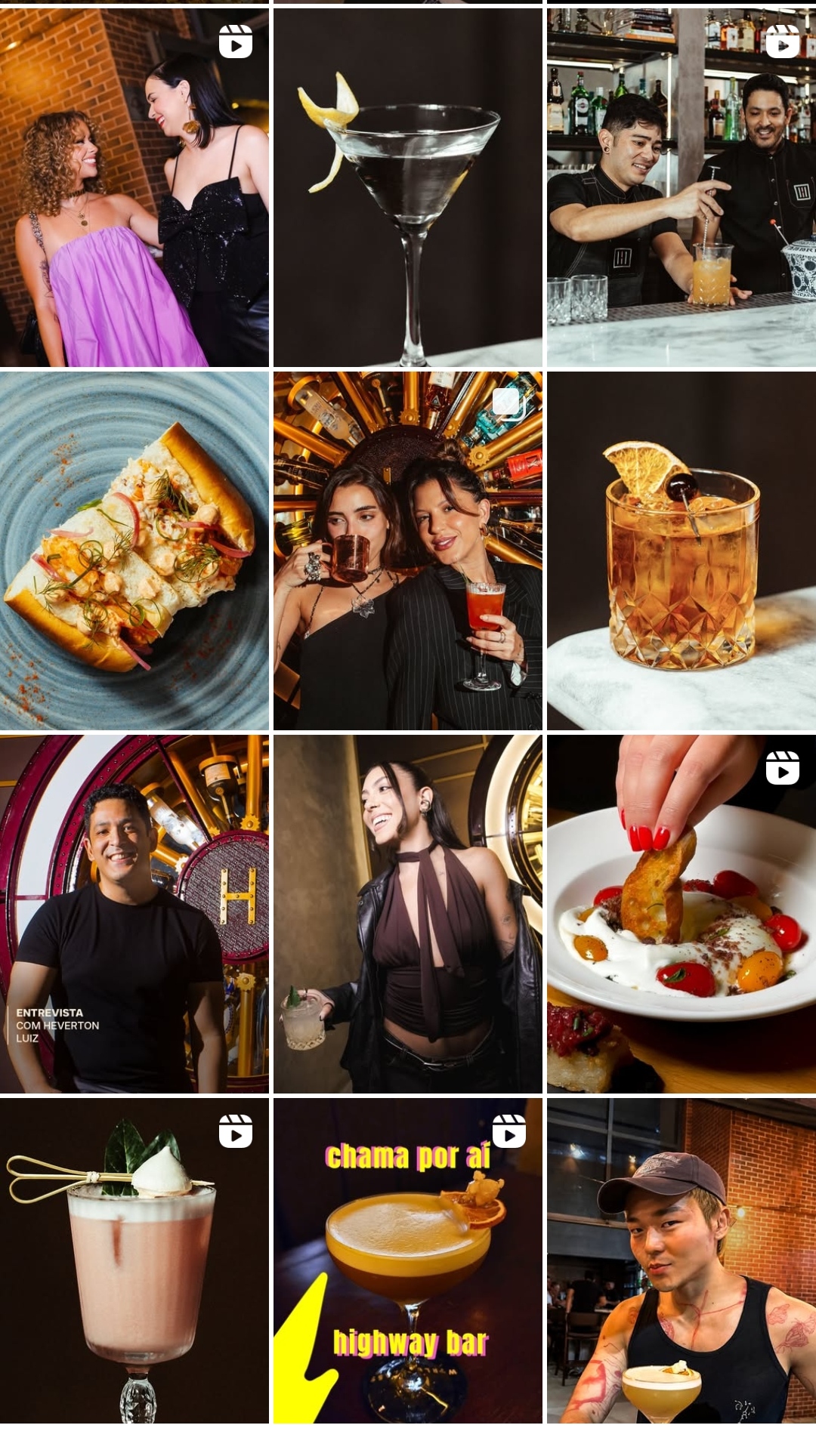Open the post of man in cap with cocktail
The height and width of the screenshot is (1456, 816).
click(681, 1261)
